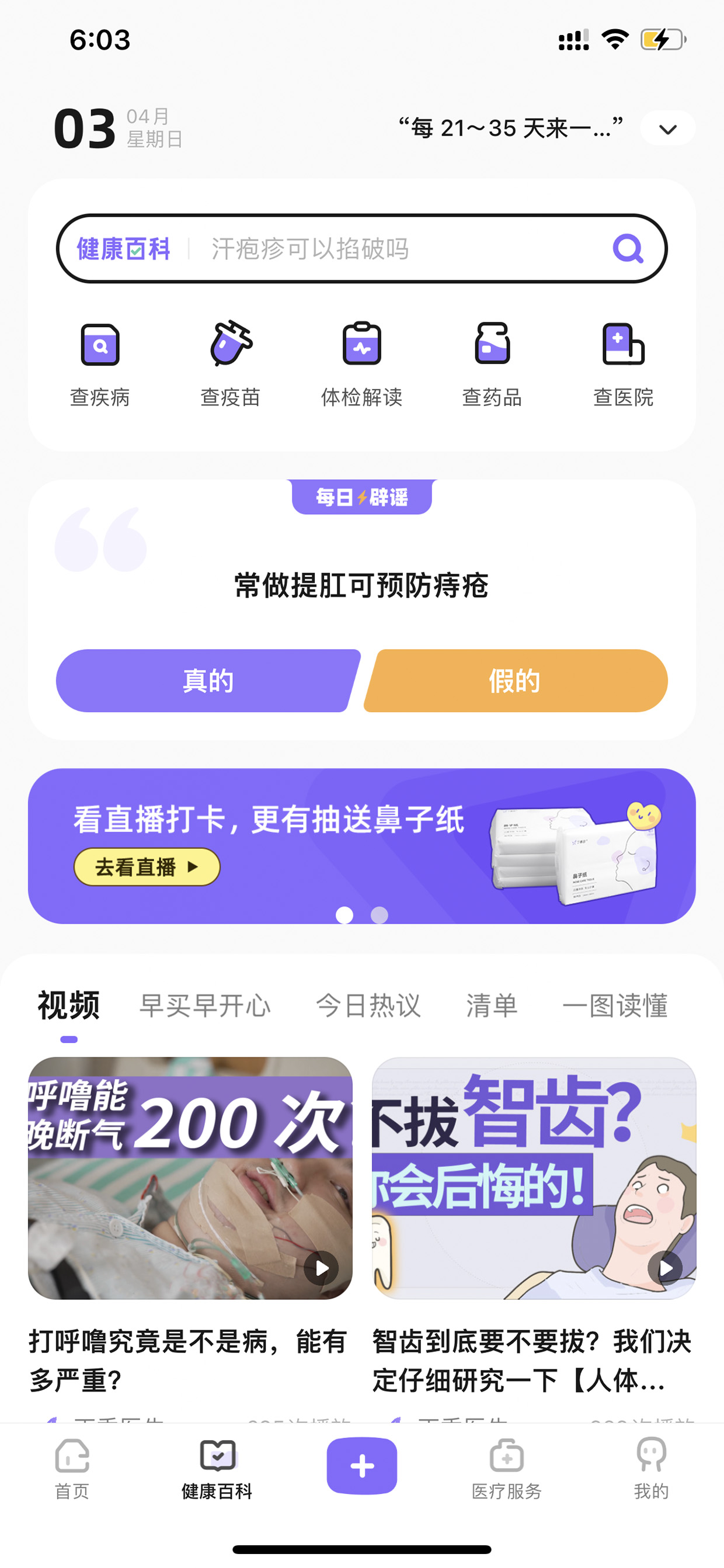Switch to the 今日热议 tab
Screen dimensions: 724x1568
(x=368, y=1005)
